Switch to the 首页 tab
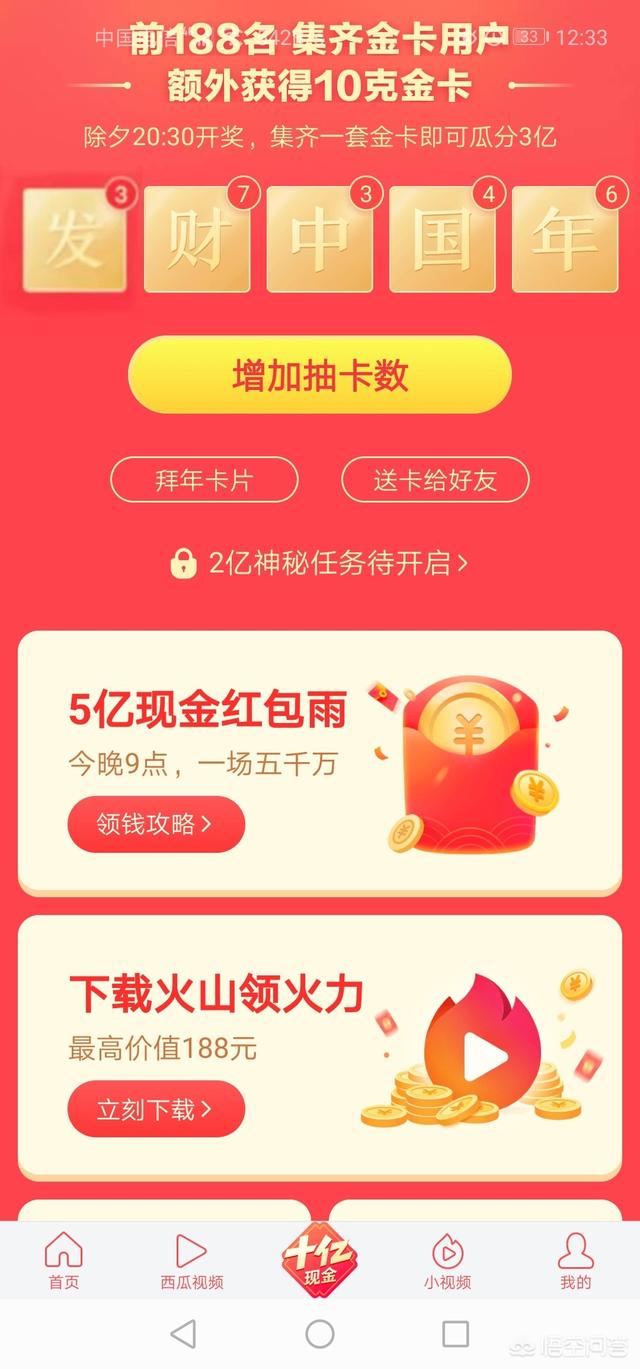The width and height of the screenshot is (640, 1369). pos(64,1260)
